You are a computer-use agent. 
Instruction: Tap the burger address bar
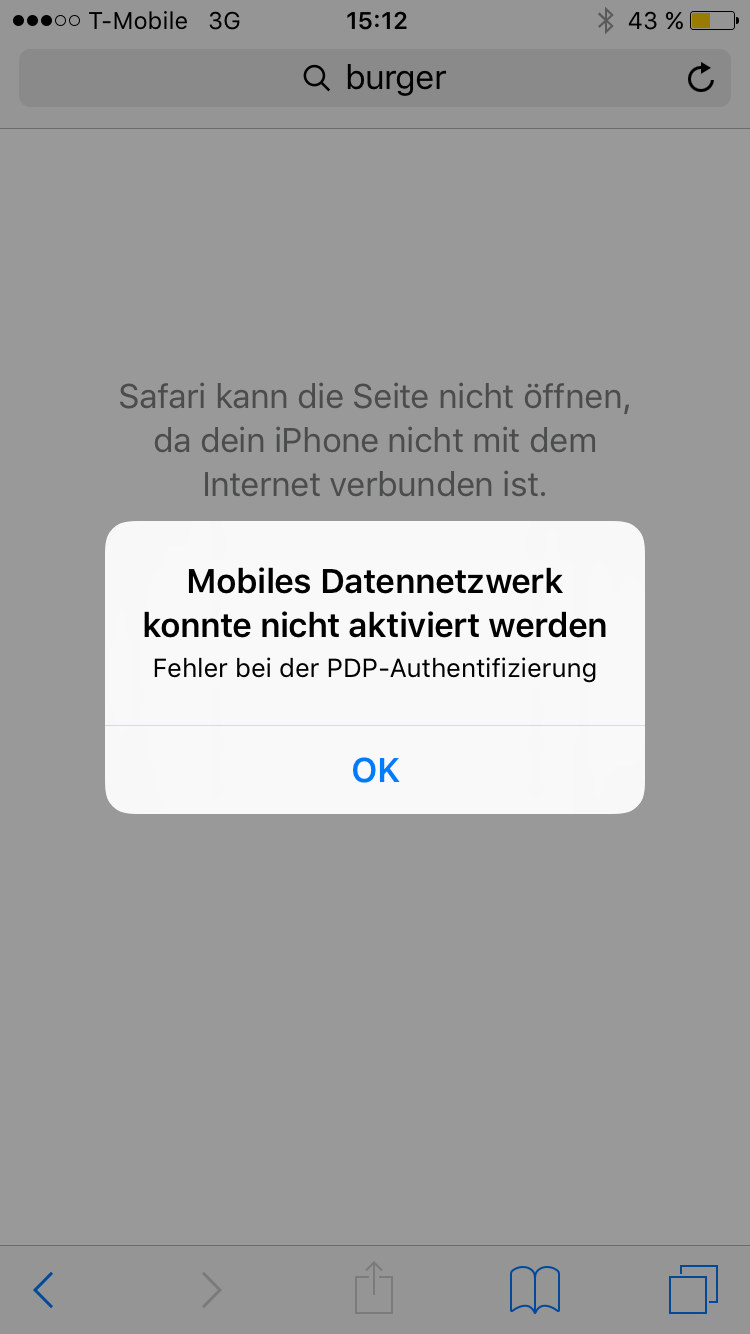pyautogui.click(x=375, y=78)
